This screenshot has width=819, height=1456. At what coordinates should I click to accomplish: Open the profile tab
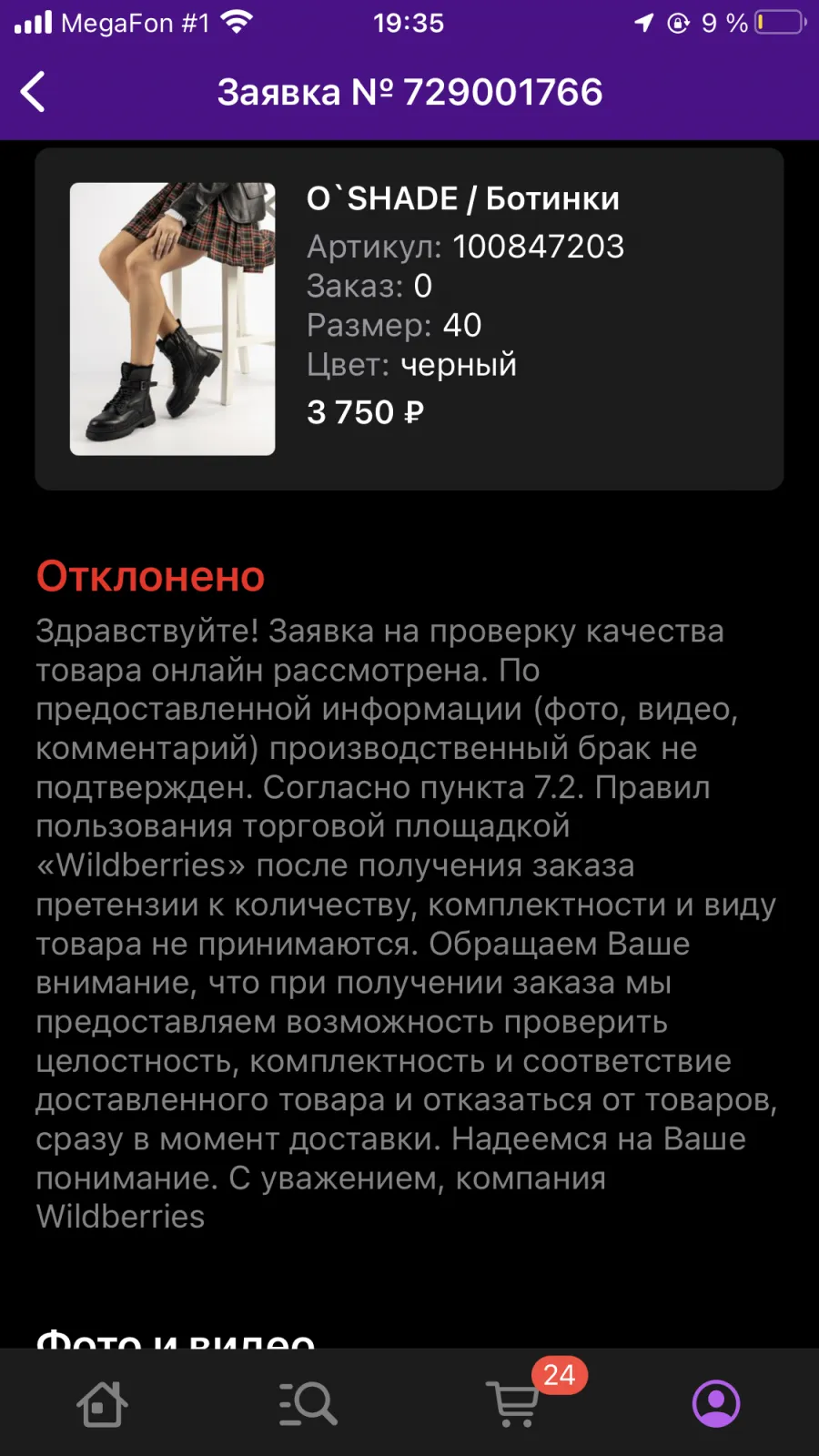tap(716, 1403)
